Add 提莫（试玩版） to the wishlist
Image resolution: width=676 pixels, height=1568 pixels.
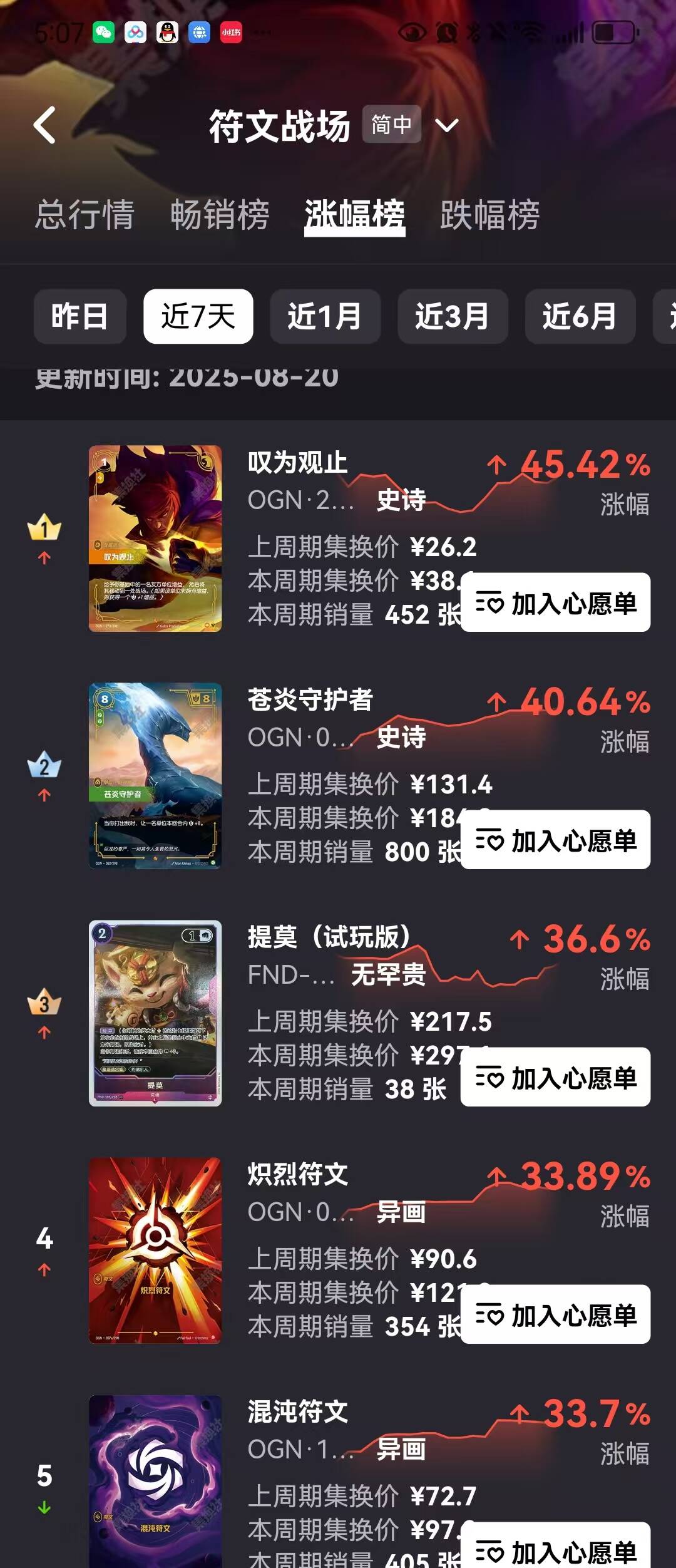click(x=555, y=1078)
